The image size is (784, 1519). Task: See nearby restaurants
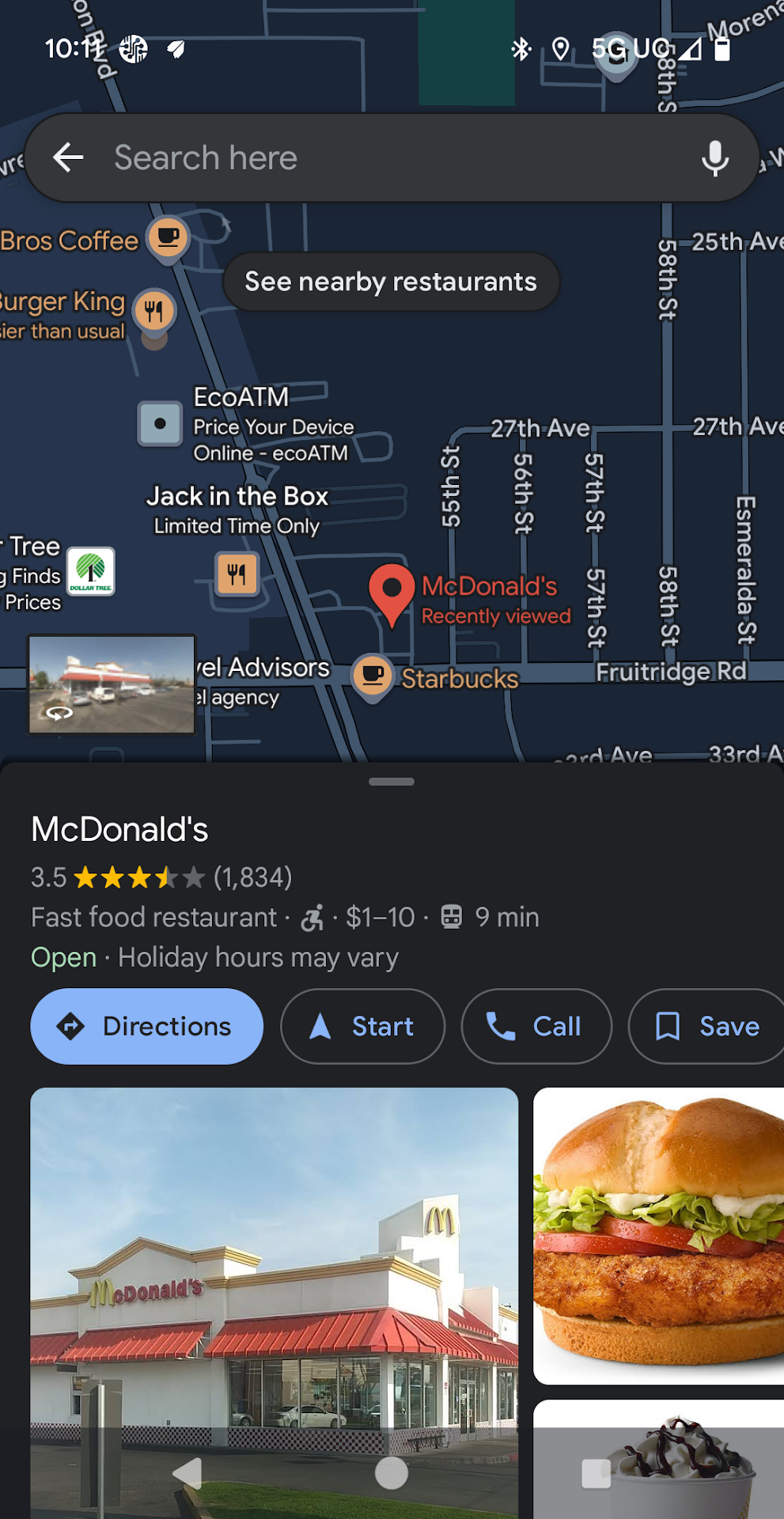(x=391, y=282)
